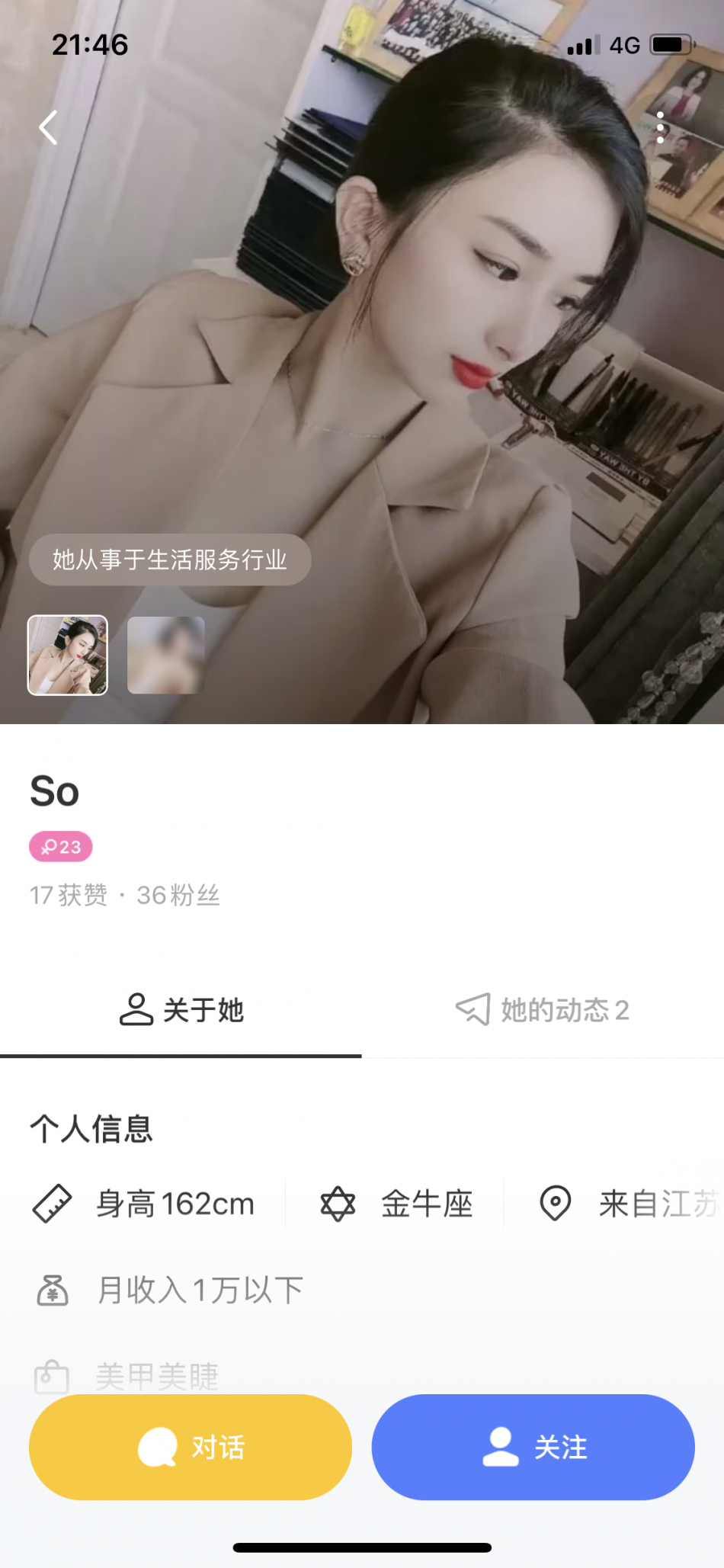The width and height of the screenshot is (724, 1568).
Task: Select the 关于她 tab
Action: pyautogui.click(x=181, y=1010)
